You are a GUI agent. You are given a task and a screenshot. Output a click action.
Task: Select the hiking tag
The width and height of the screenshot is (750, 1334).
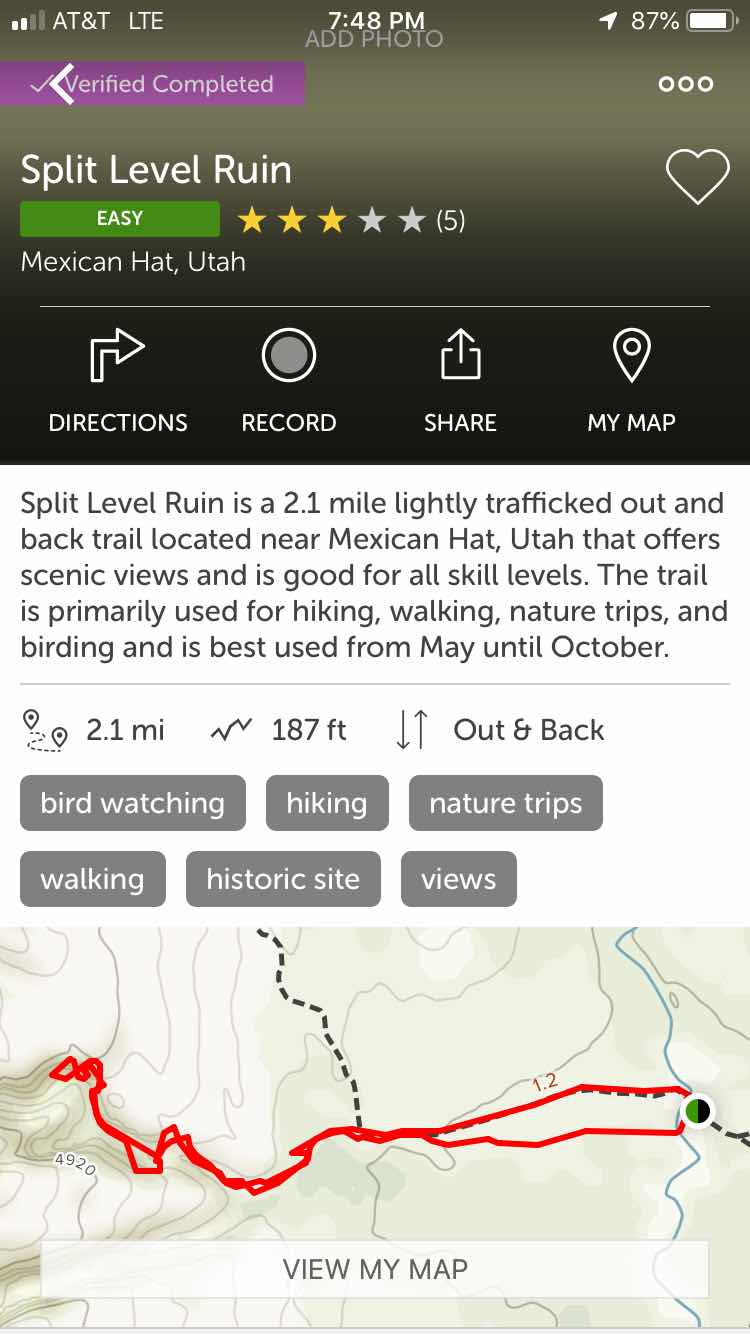tap(326, 803)
